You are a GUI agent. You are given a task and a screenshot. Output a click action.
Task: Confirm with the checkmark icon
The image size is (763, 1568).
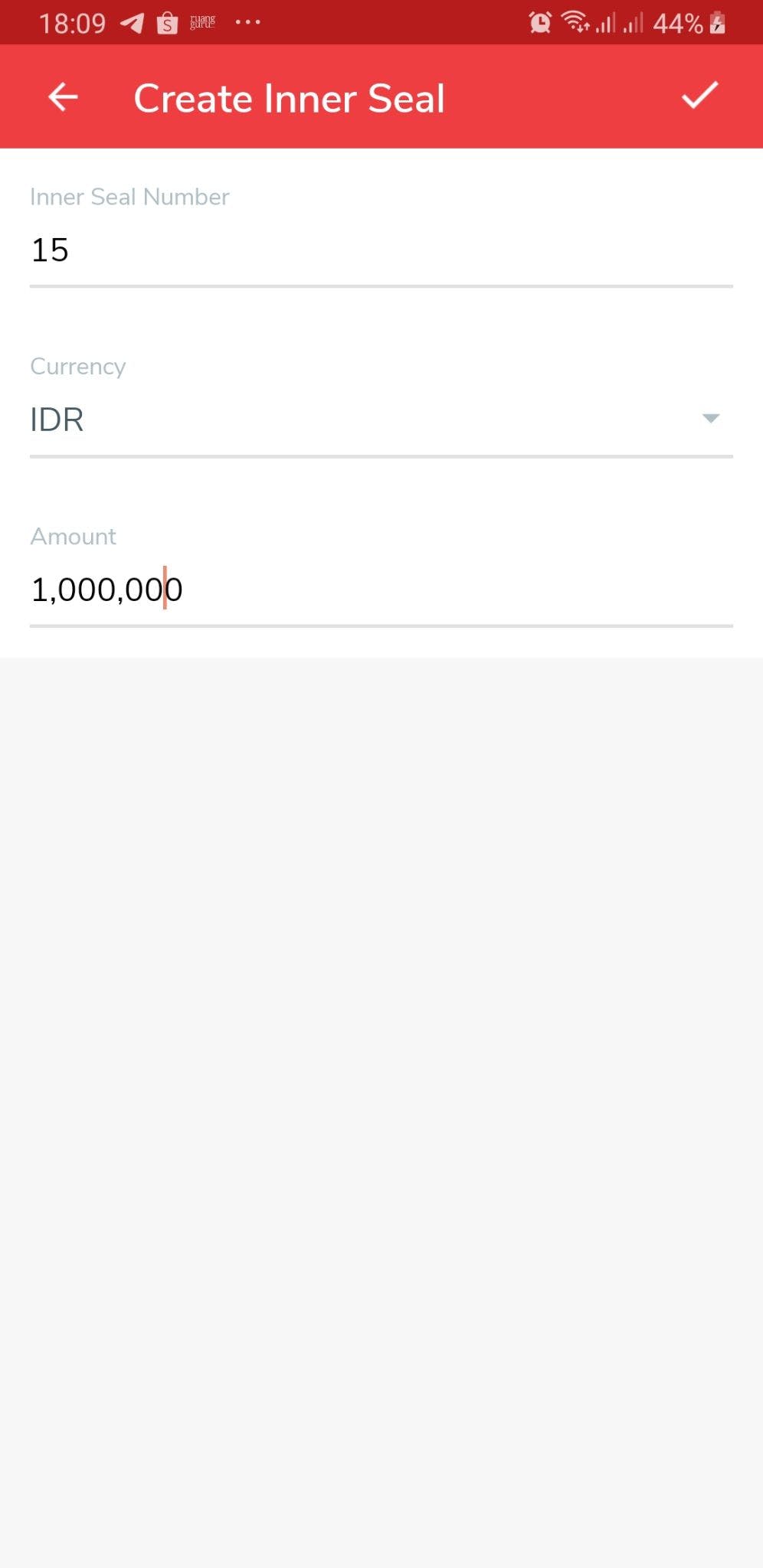699,96
